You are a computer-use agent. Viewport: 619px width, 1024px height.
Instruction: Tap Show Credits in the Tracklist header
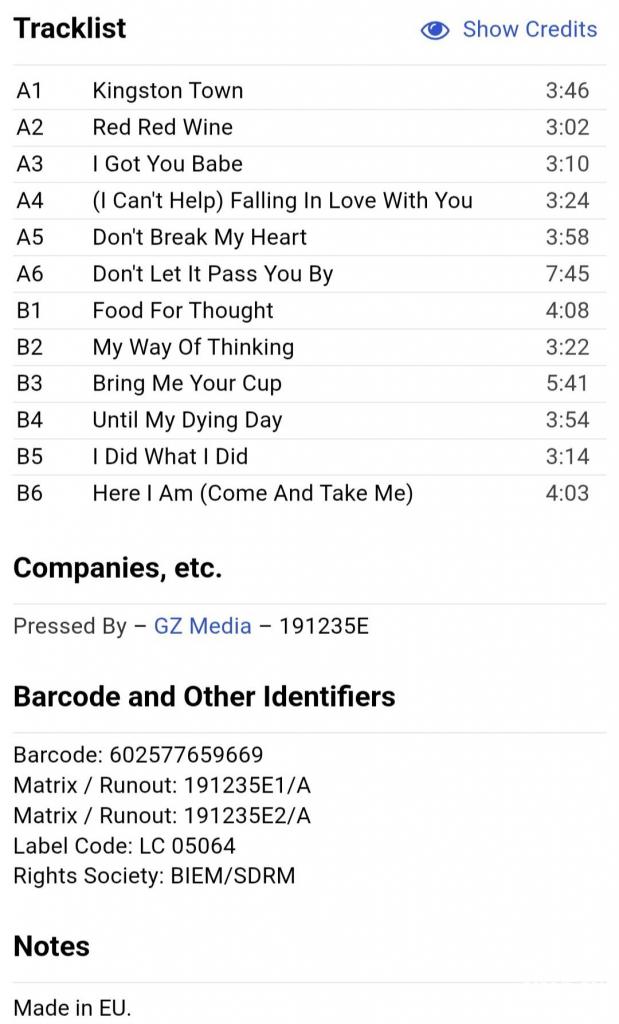(509, 29)
